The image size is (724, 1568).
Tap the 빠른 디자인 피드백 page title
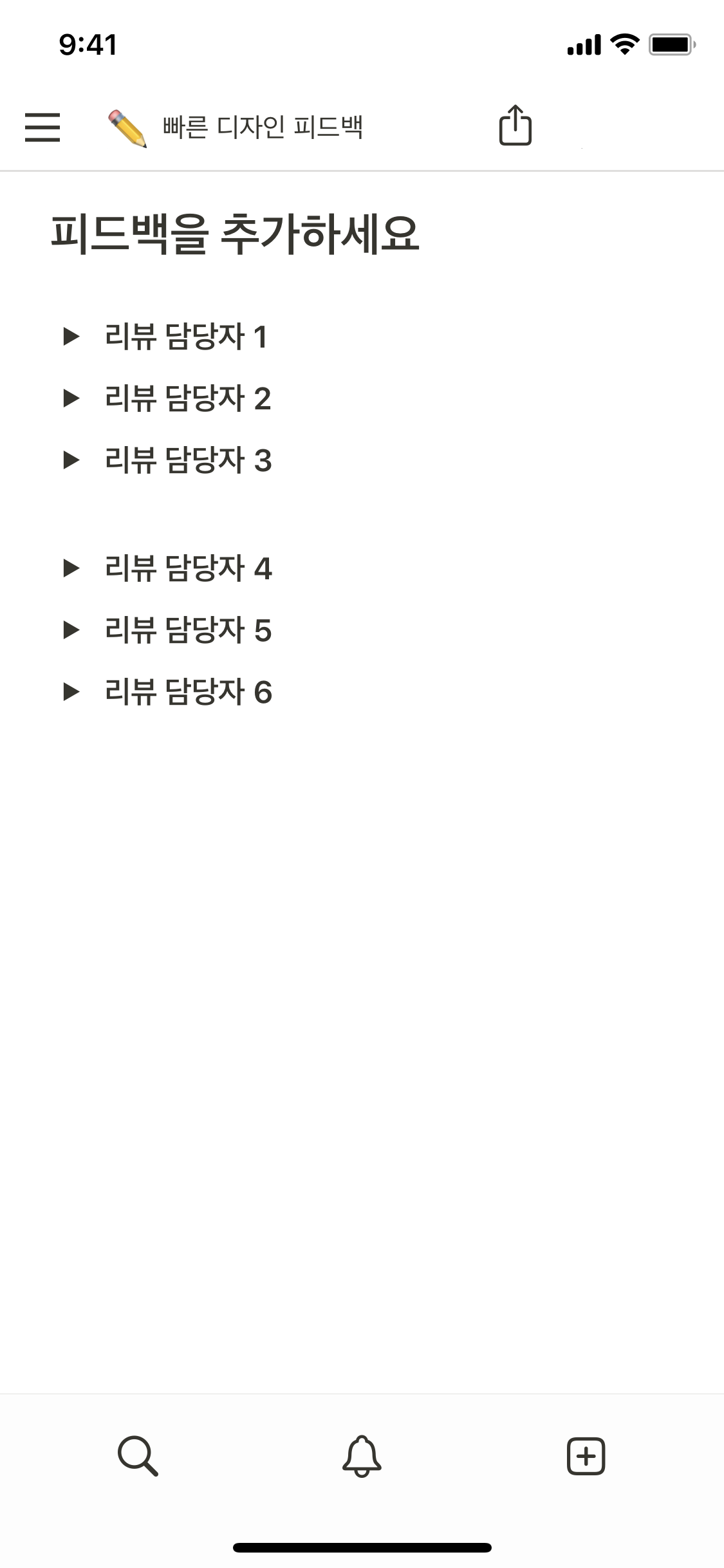tap(263, 127)
